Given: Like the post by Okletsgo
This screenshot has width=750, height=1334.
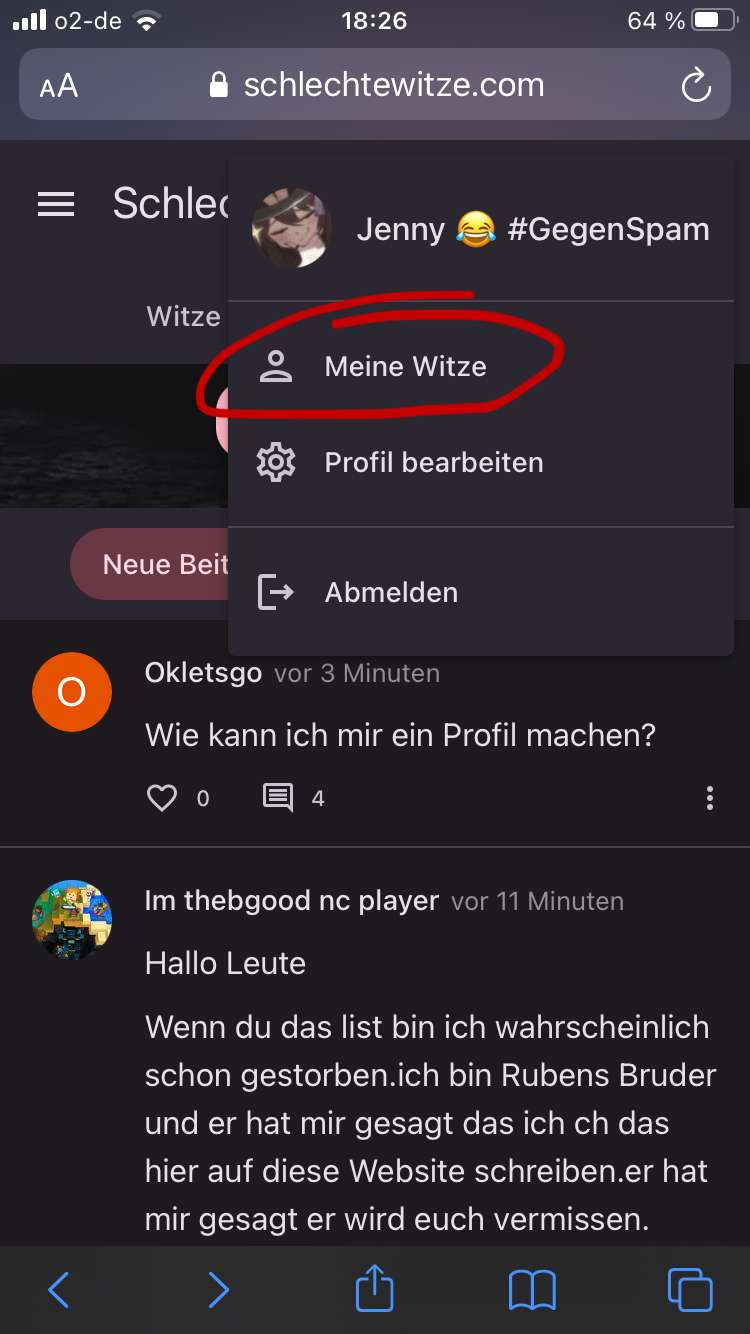Looking at the screenshot, I should pyautogui.click(x=162, y=798).
